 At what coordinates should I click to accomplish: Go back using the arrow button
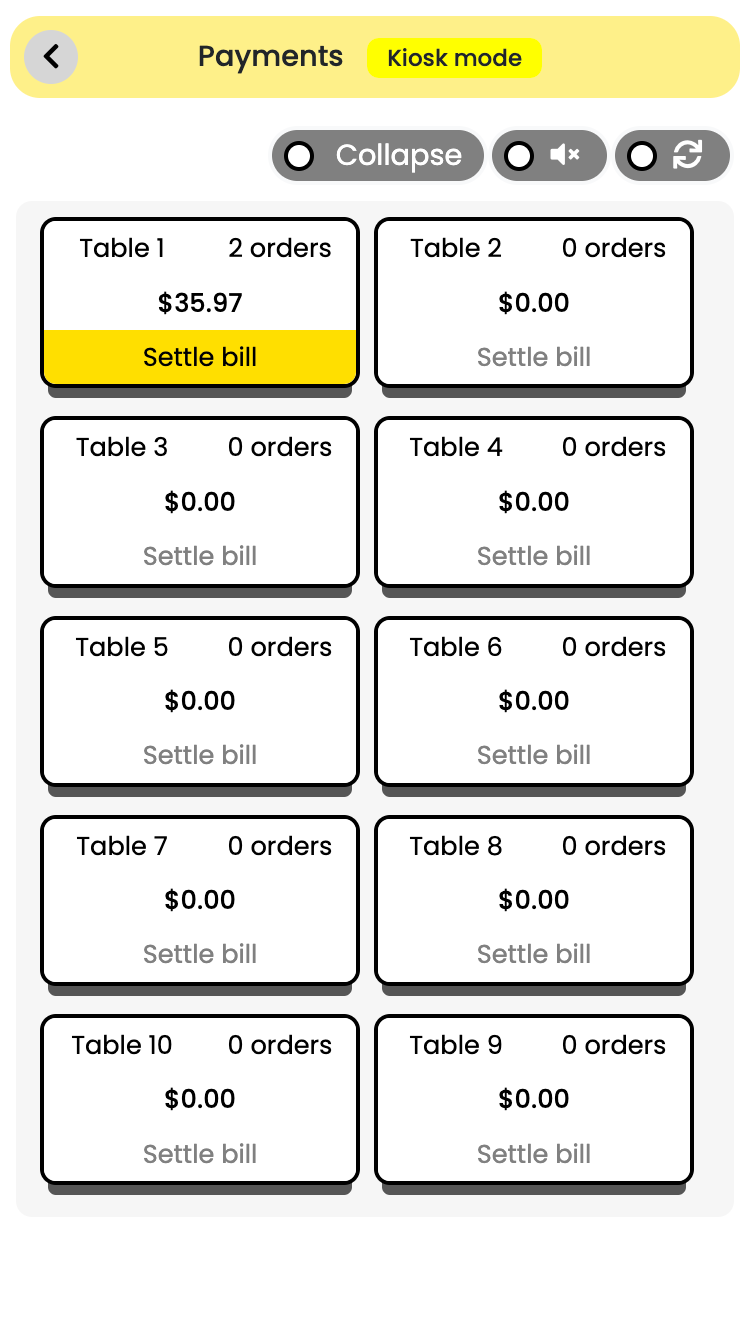tap(51, 57)
